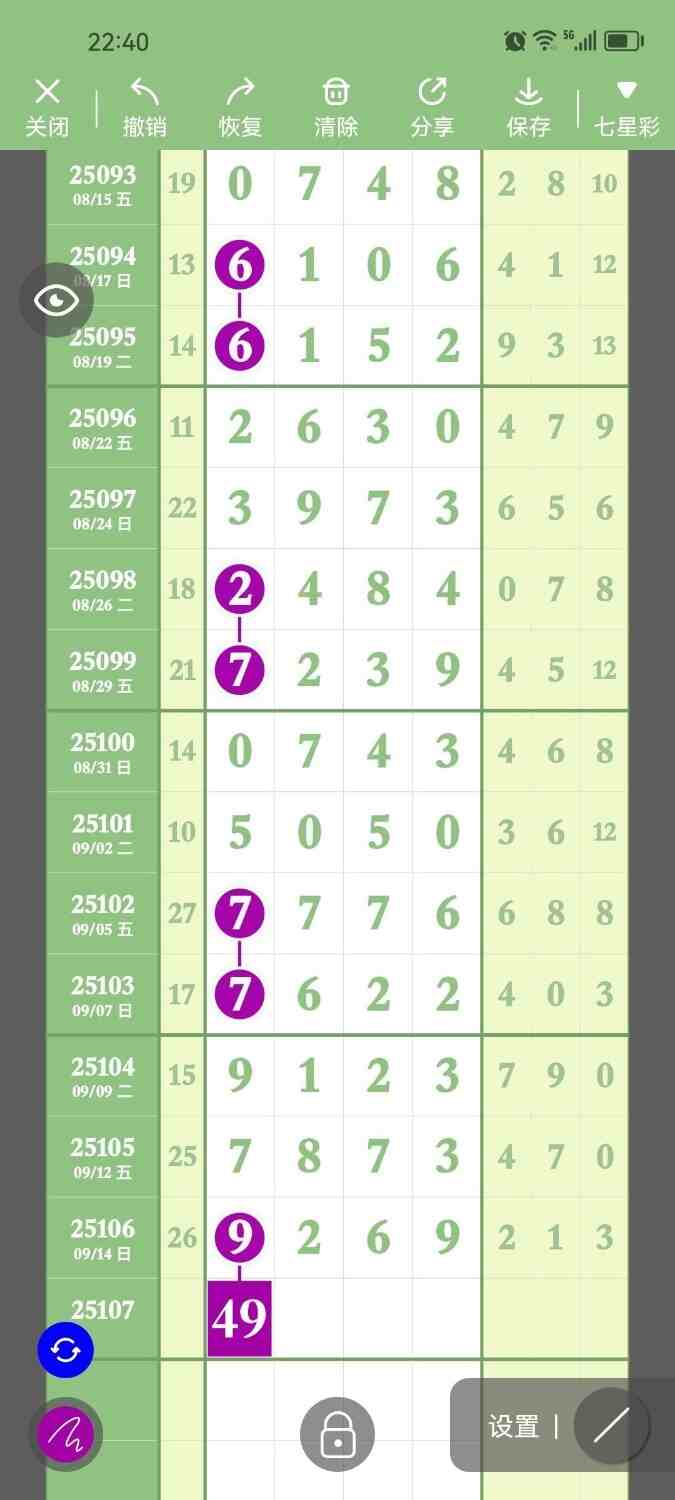The image size is (675, 1500).
Task: Save the chart with 保存
Action: click(528, 107)
